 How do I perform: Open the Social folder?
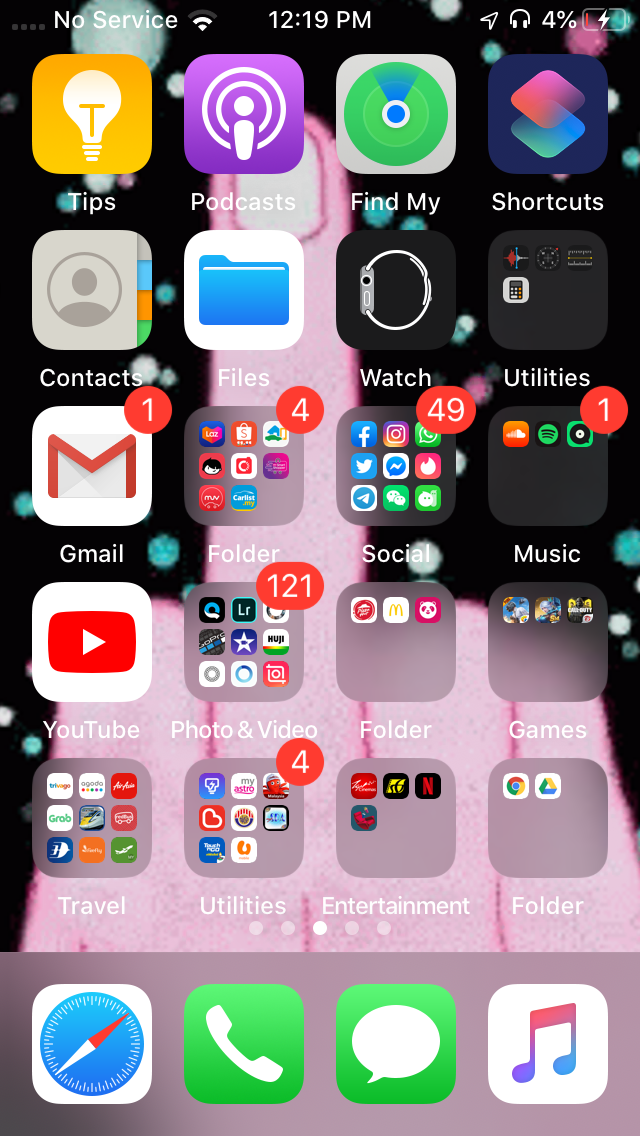[396, 466]
